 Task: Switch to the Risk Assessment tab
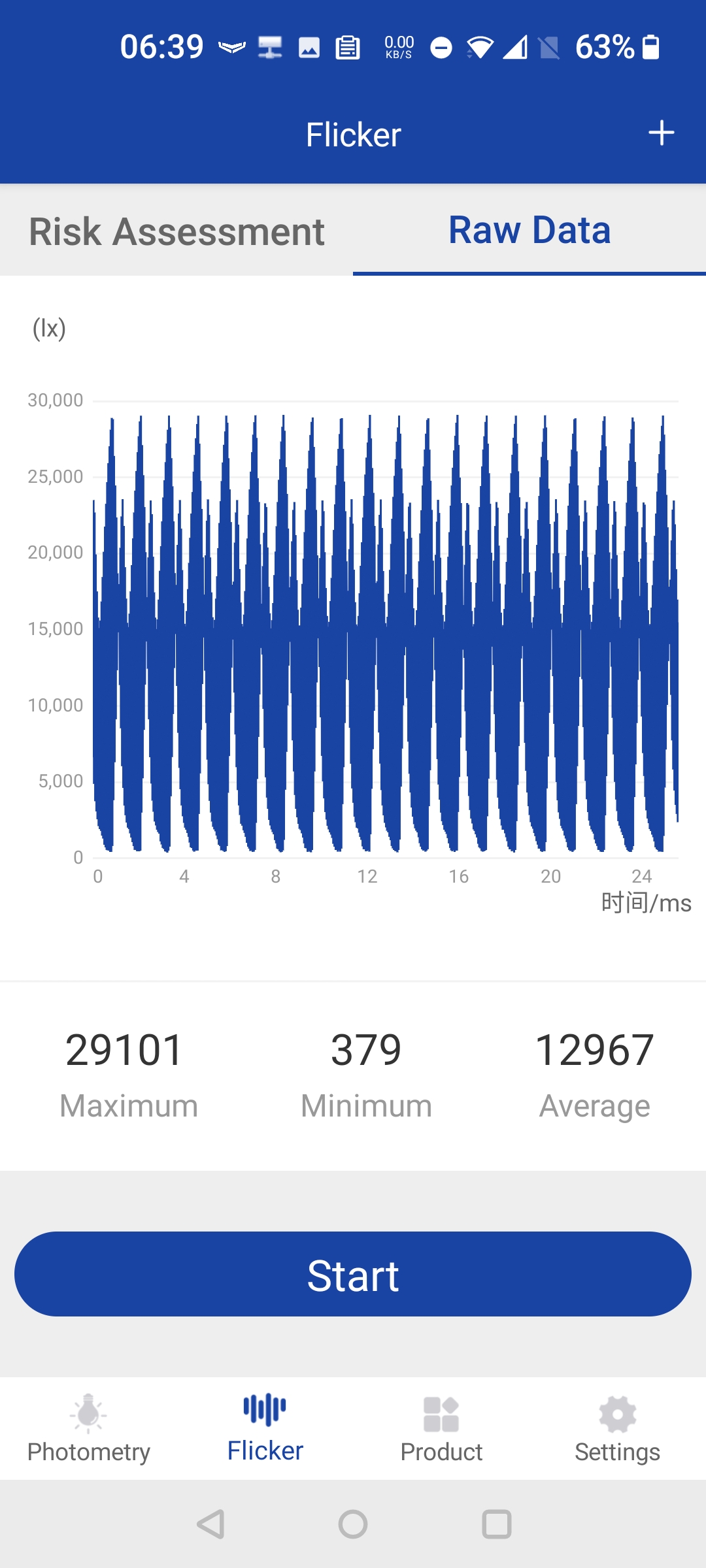[x=176, y=232]
